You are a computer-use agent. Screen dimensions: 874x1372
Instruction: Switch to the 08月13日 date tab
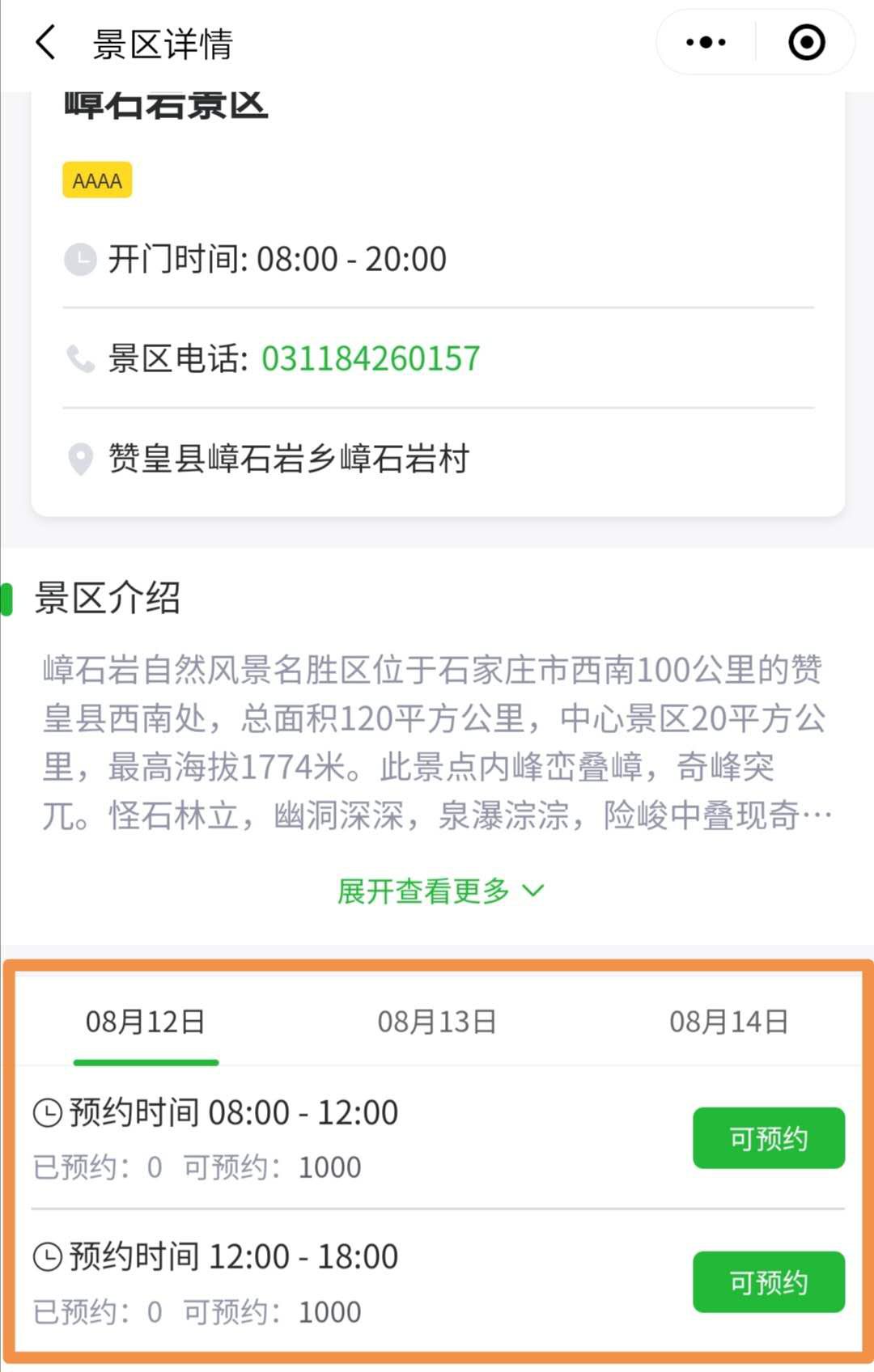coord(437,1022)
